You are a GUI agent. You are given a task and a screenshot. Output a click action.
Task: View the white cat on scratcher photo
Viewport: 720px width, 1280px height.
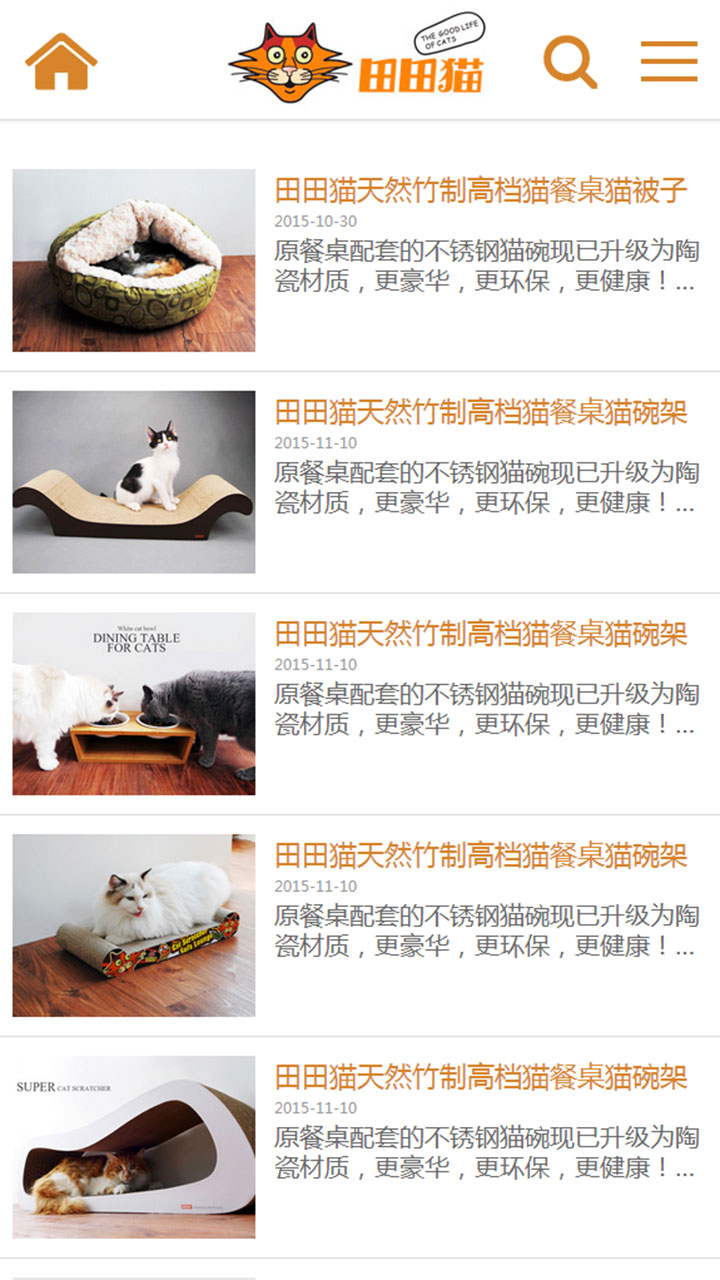click(134, 926)
